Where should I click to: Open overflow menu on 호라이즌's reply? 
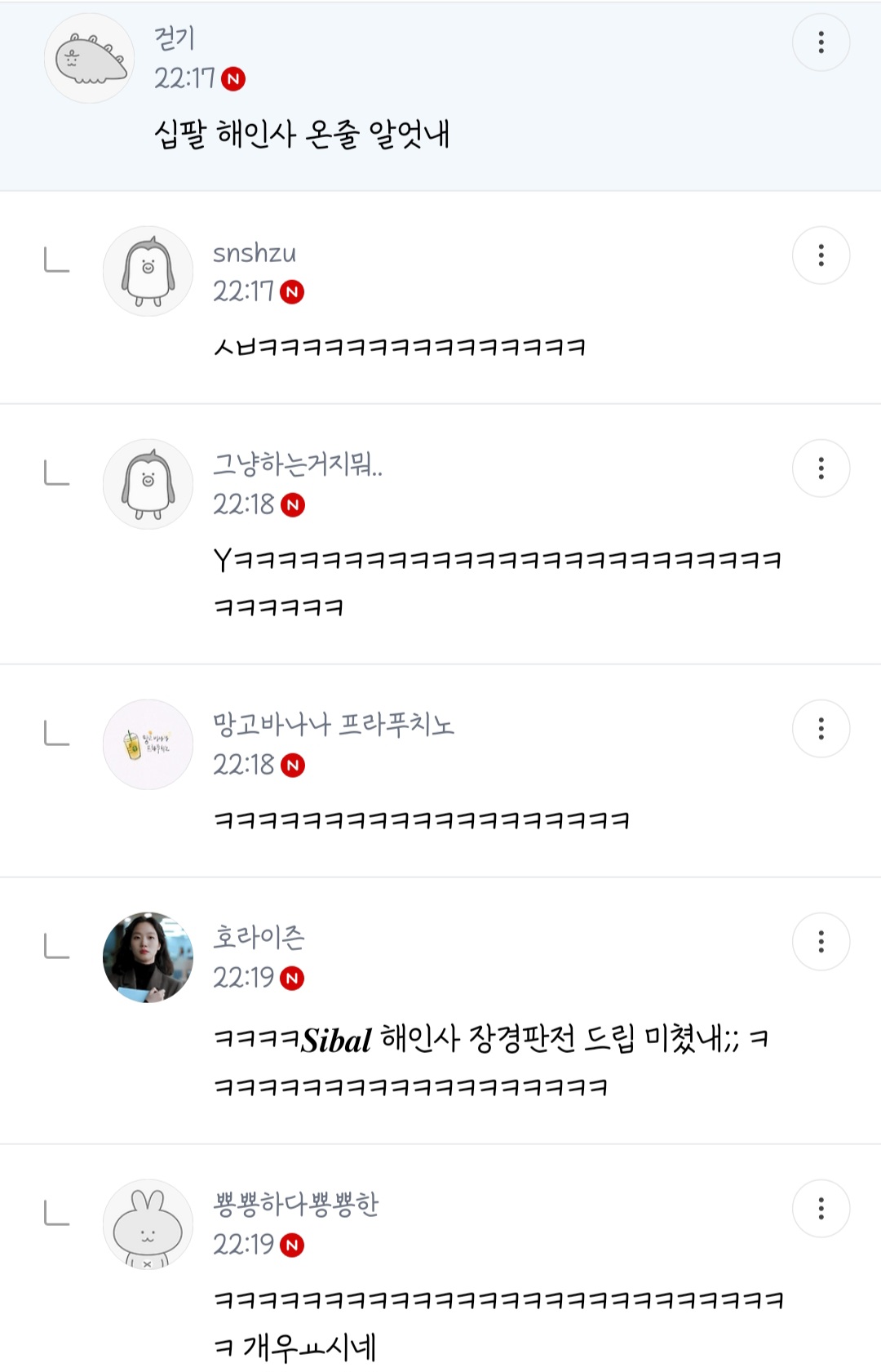click(x=821, y=942)
